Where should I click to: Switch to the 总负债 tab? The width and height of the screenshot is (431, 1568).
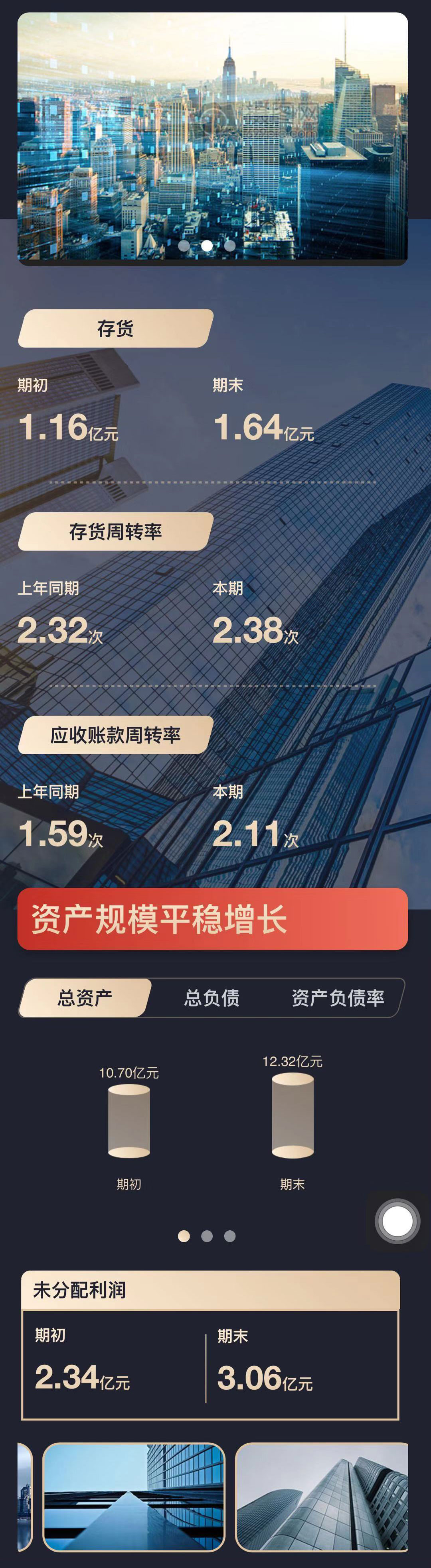[212, 998]
